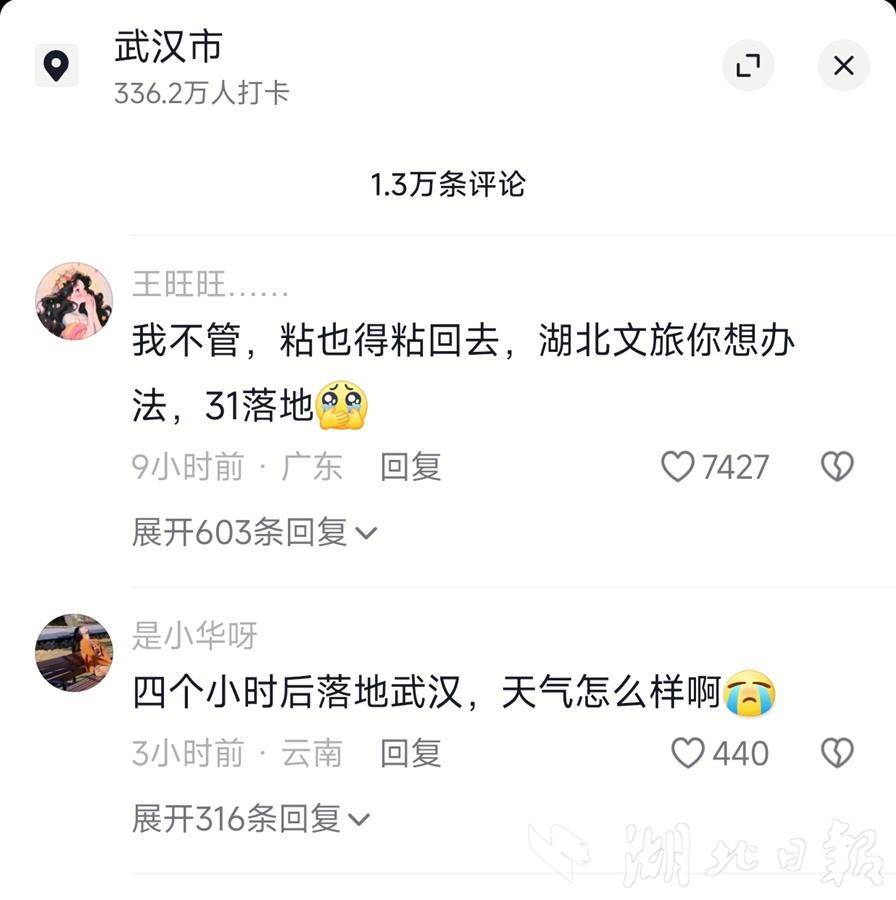Like 王旺旺's comment
Image resolution: width=896 pixels, height=900 pixels.
pos(678,466)
